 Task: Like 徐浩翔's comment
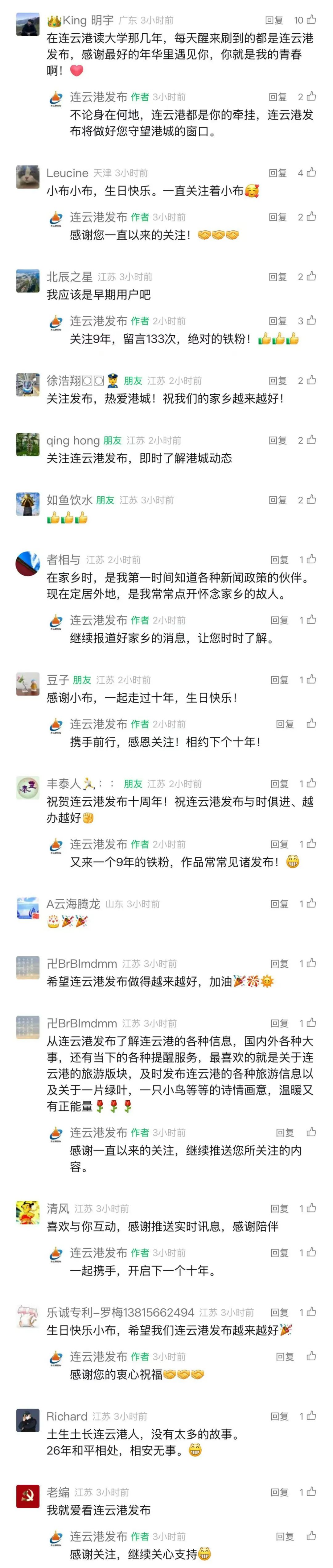(311, 381)
